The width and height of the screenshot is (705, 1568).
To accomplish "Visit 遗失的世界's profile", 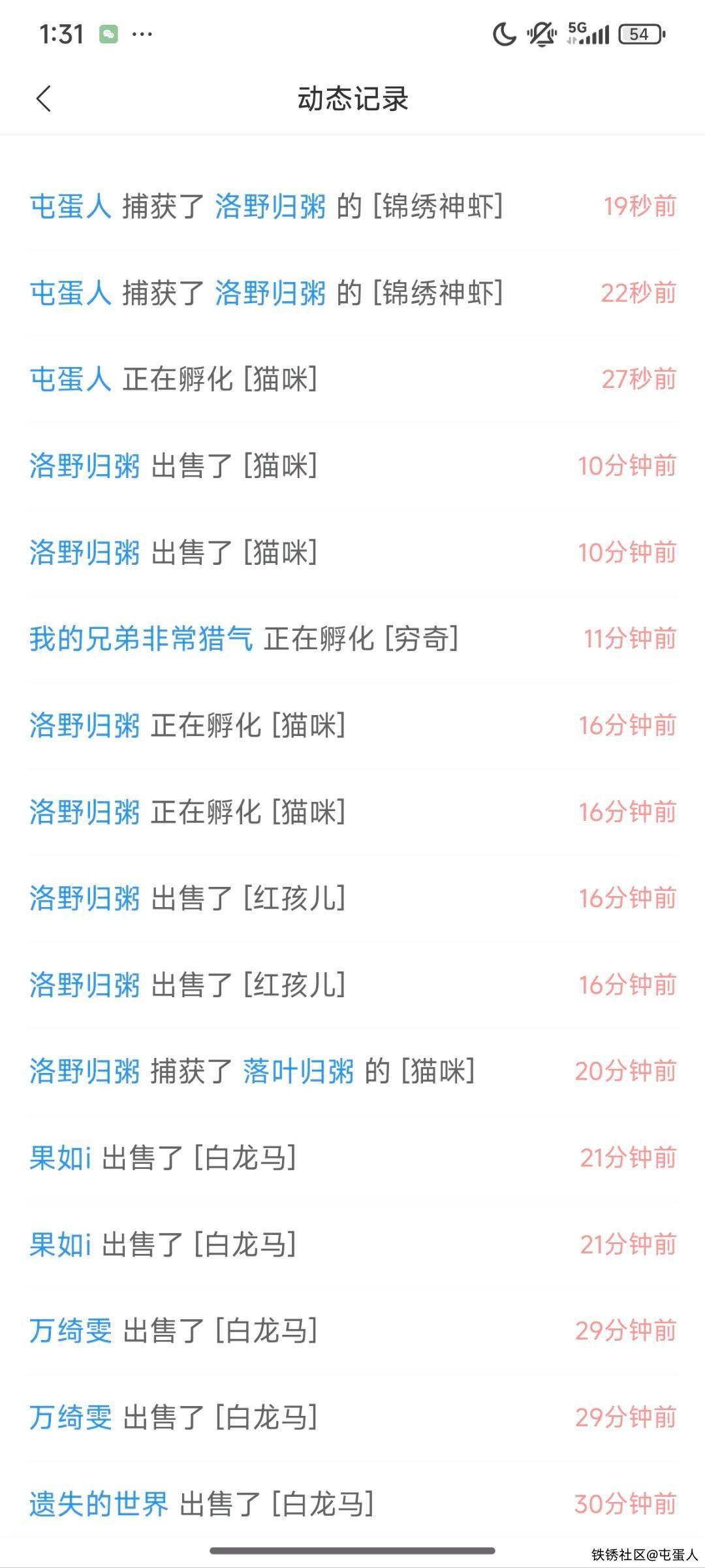I will [99, 1504].
